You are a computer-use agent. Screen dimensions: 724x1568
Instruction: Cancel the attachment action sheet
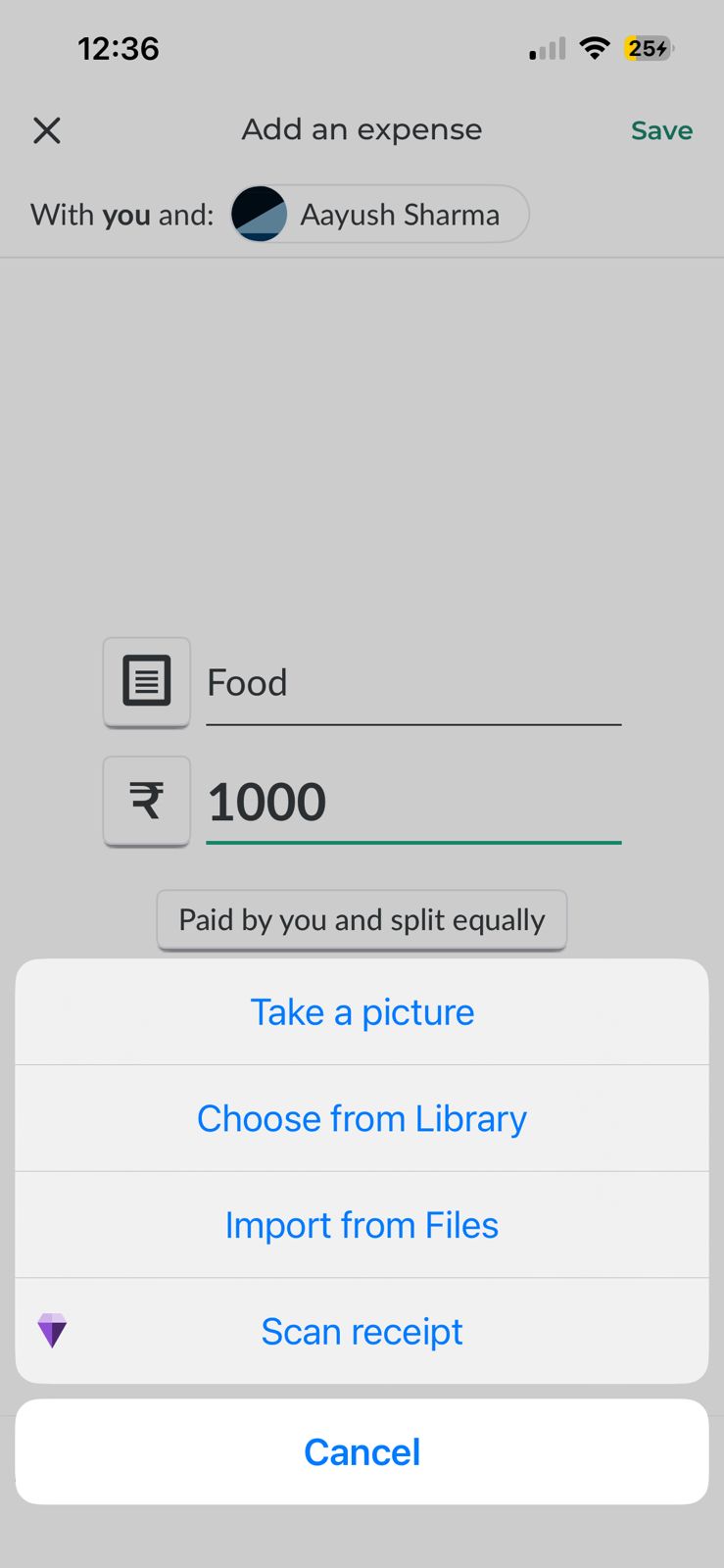(x=362, y=1452)
